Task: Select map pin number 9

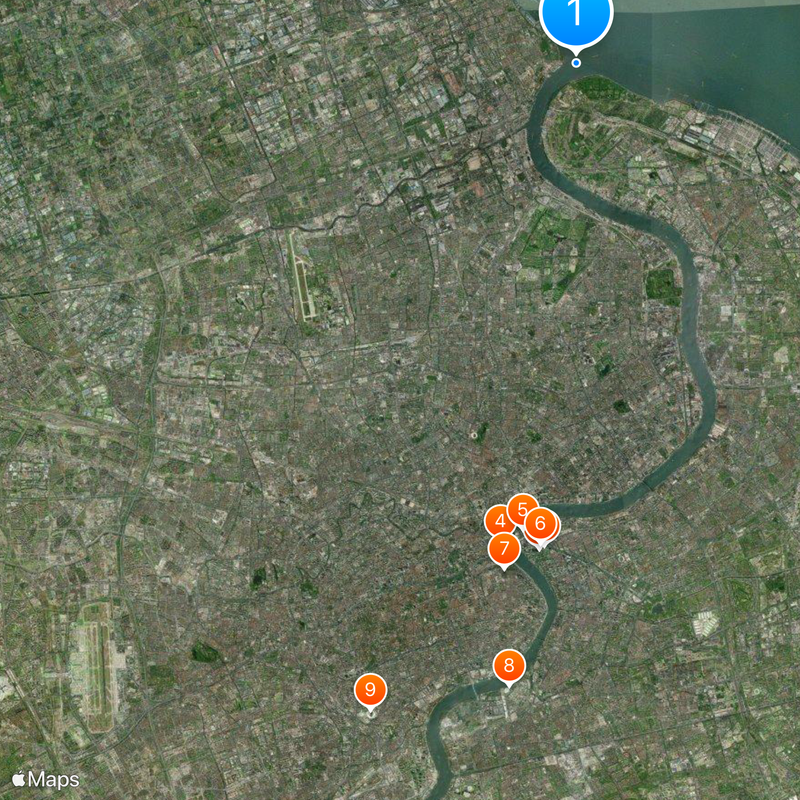Action: pos(370,689)
